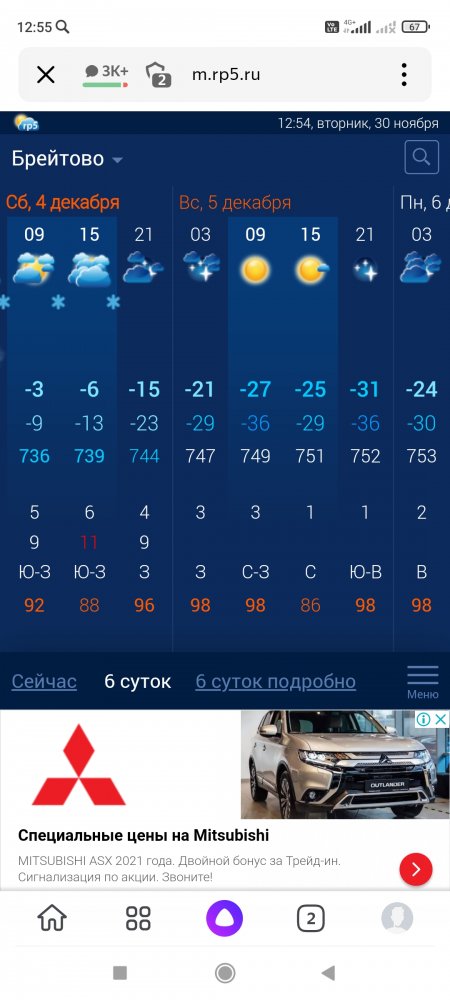Open the browser services grid
The height and width of the screenshot is (1000, 450).
pyautogui.click(x=138, y=919)
